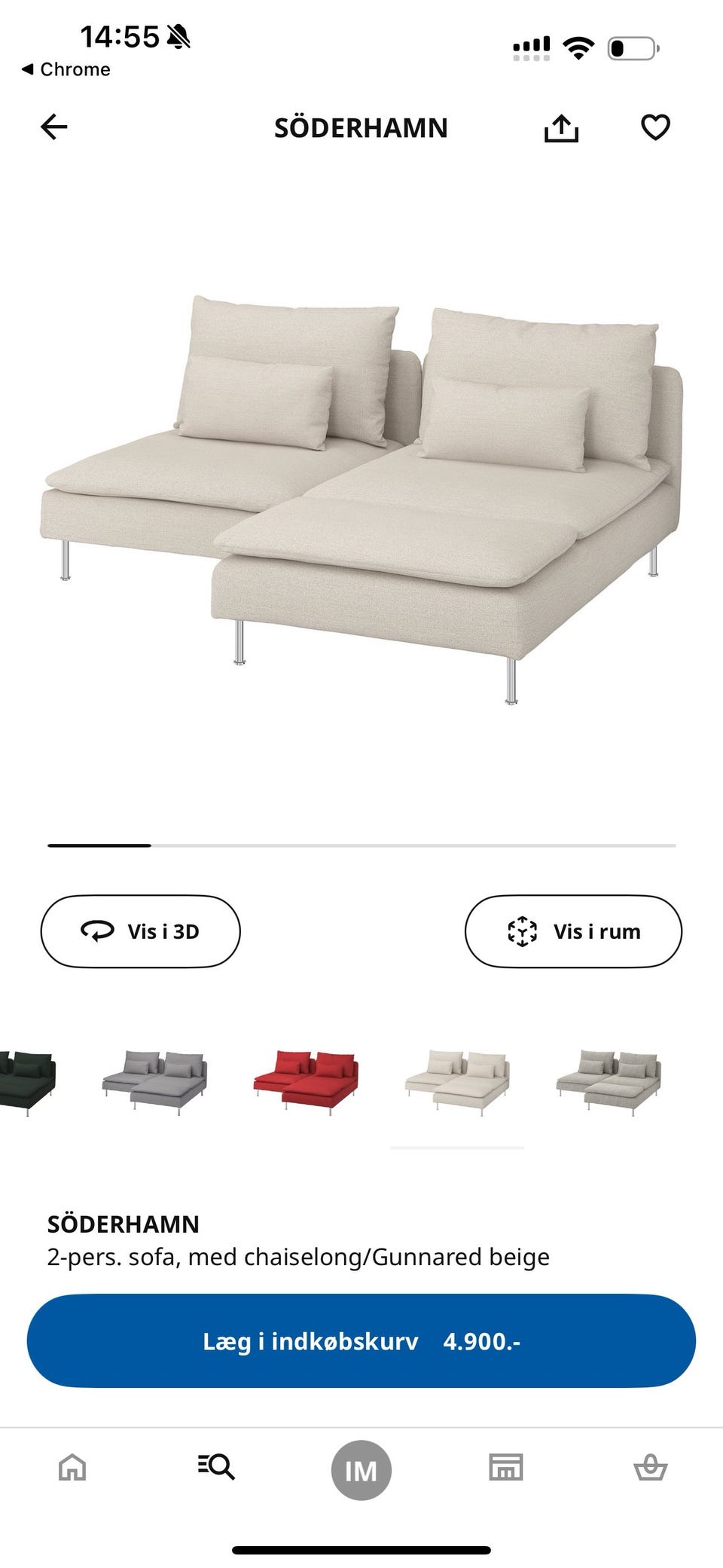Tap the share icon to share SÖDERHAMN
The height and width of the screenshot is (1568, 723).
click(x=562, y=127)
